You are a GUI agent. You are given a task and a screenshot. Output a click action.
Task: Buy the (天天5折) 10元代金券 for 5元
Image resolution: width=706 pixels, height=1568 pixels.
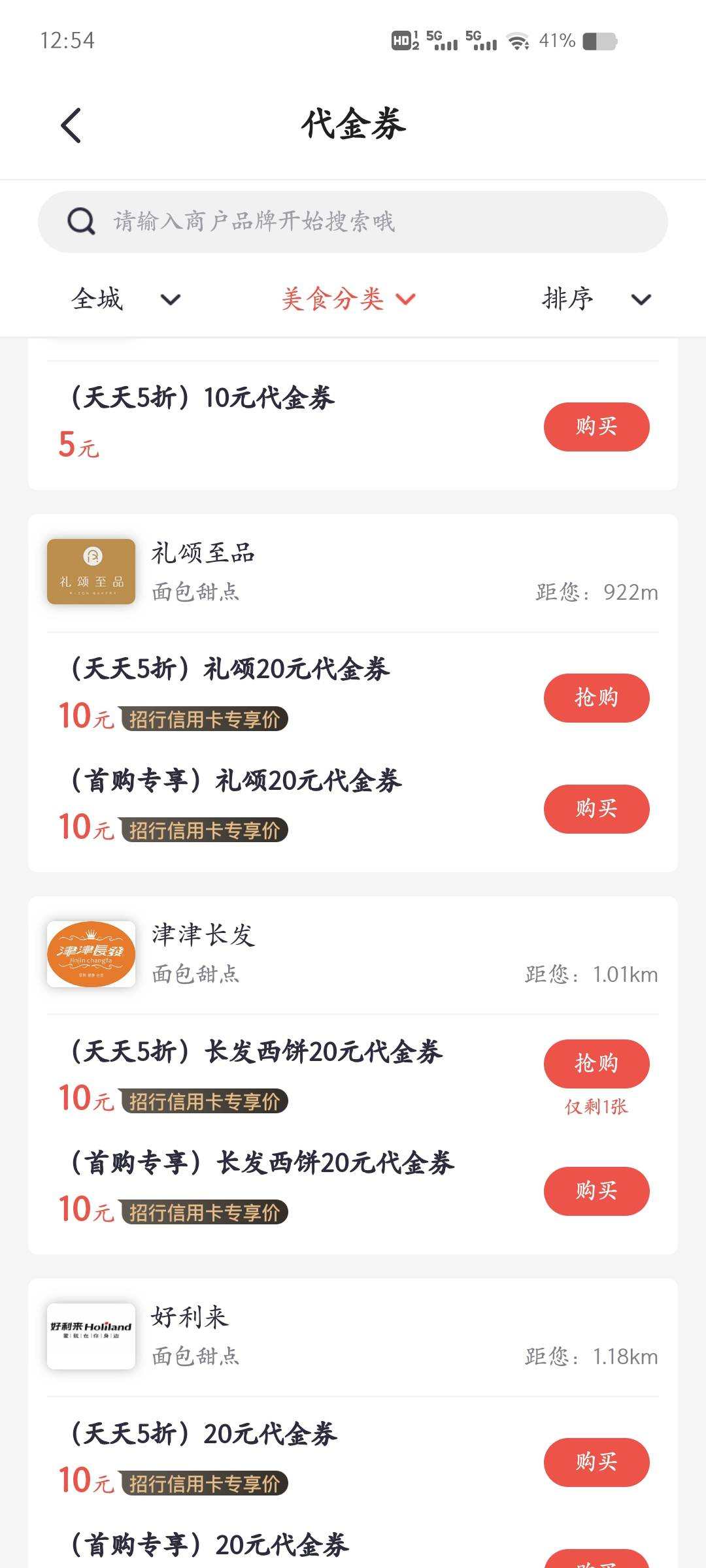(596, 427)
